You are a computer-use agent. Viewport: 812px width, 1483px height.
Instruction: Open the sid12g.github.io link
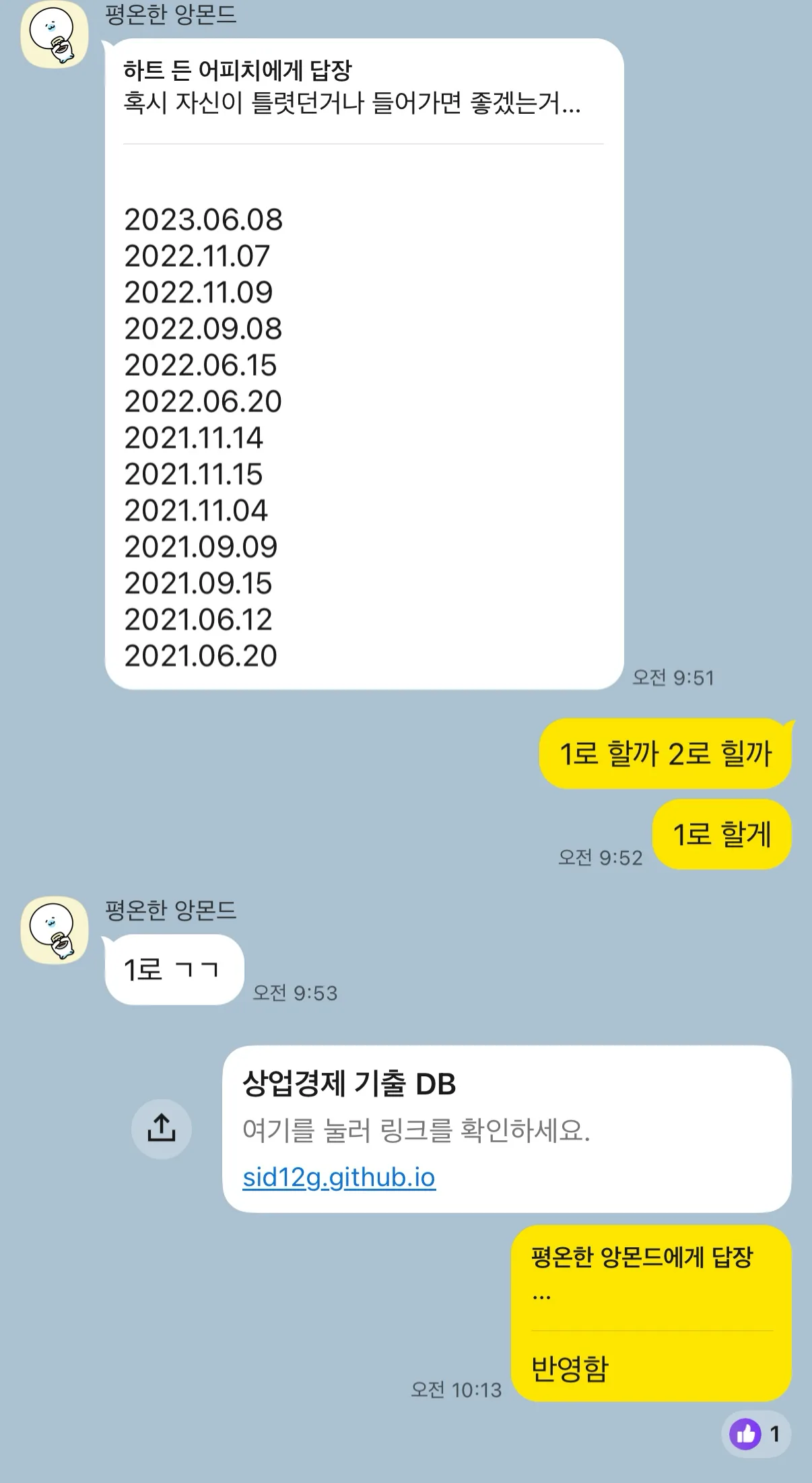pos(339,1177)
